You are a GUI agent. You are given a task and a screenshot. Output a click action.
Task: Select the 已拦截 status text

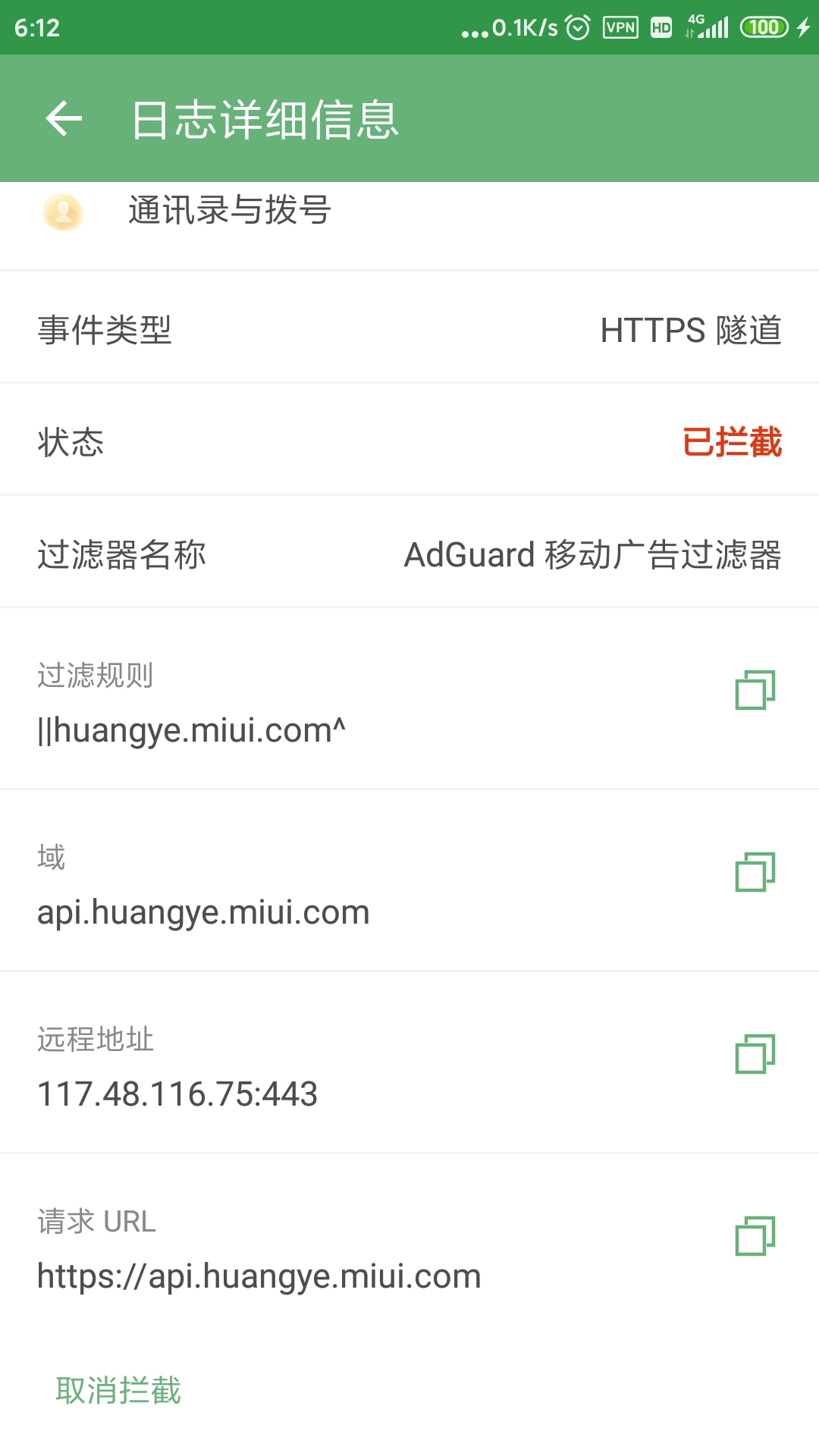[730, 444]
